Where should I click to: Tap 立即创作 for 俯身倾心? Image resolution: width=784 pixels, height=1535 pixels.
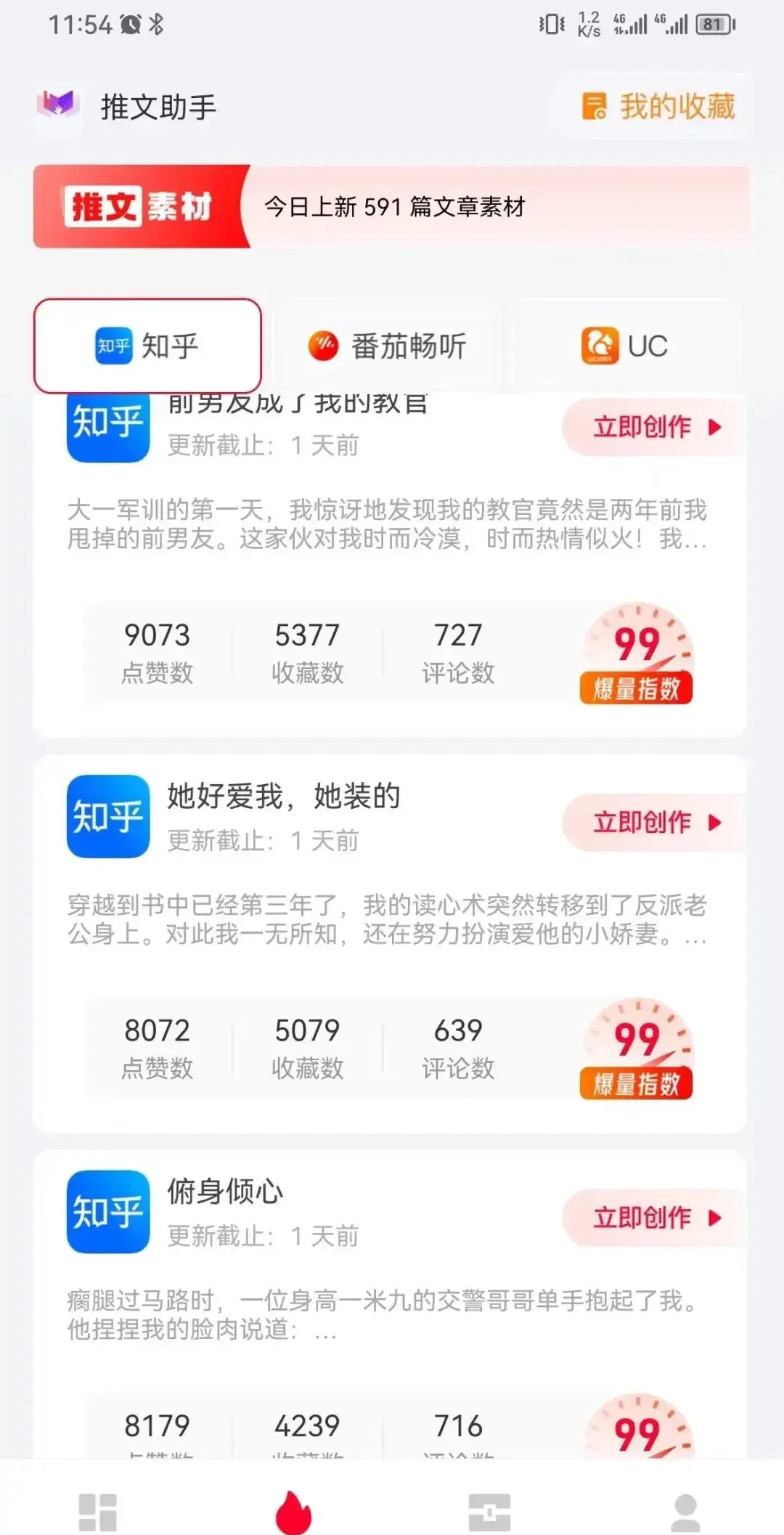click(655, 1218)
